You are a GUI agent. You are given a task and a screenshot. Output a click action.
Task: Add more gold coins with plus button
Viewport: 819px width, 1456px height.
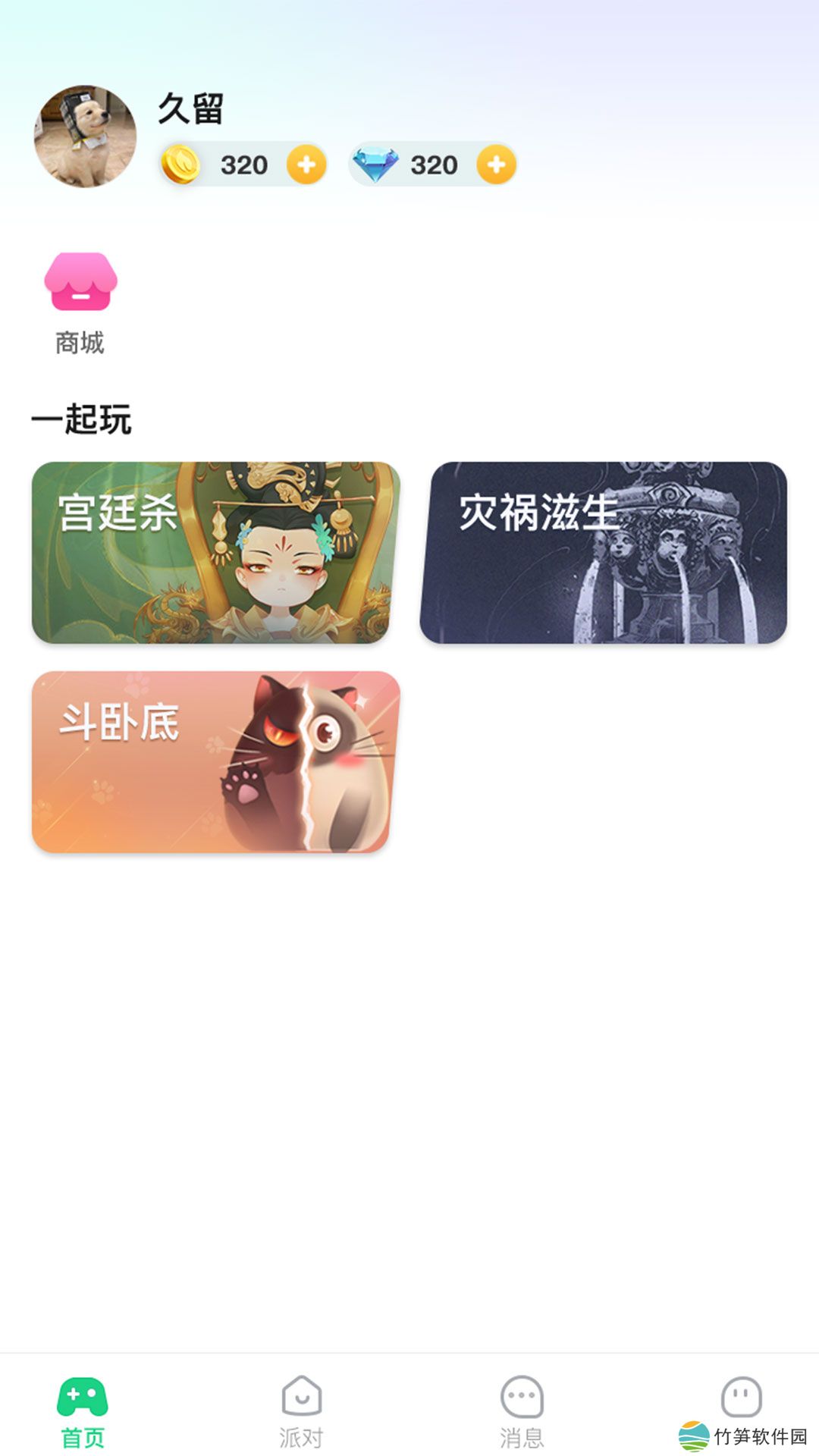(x=306, y=165)
